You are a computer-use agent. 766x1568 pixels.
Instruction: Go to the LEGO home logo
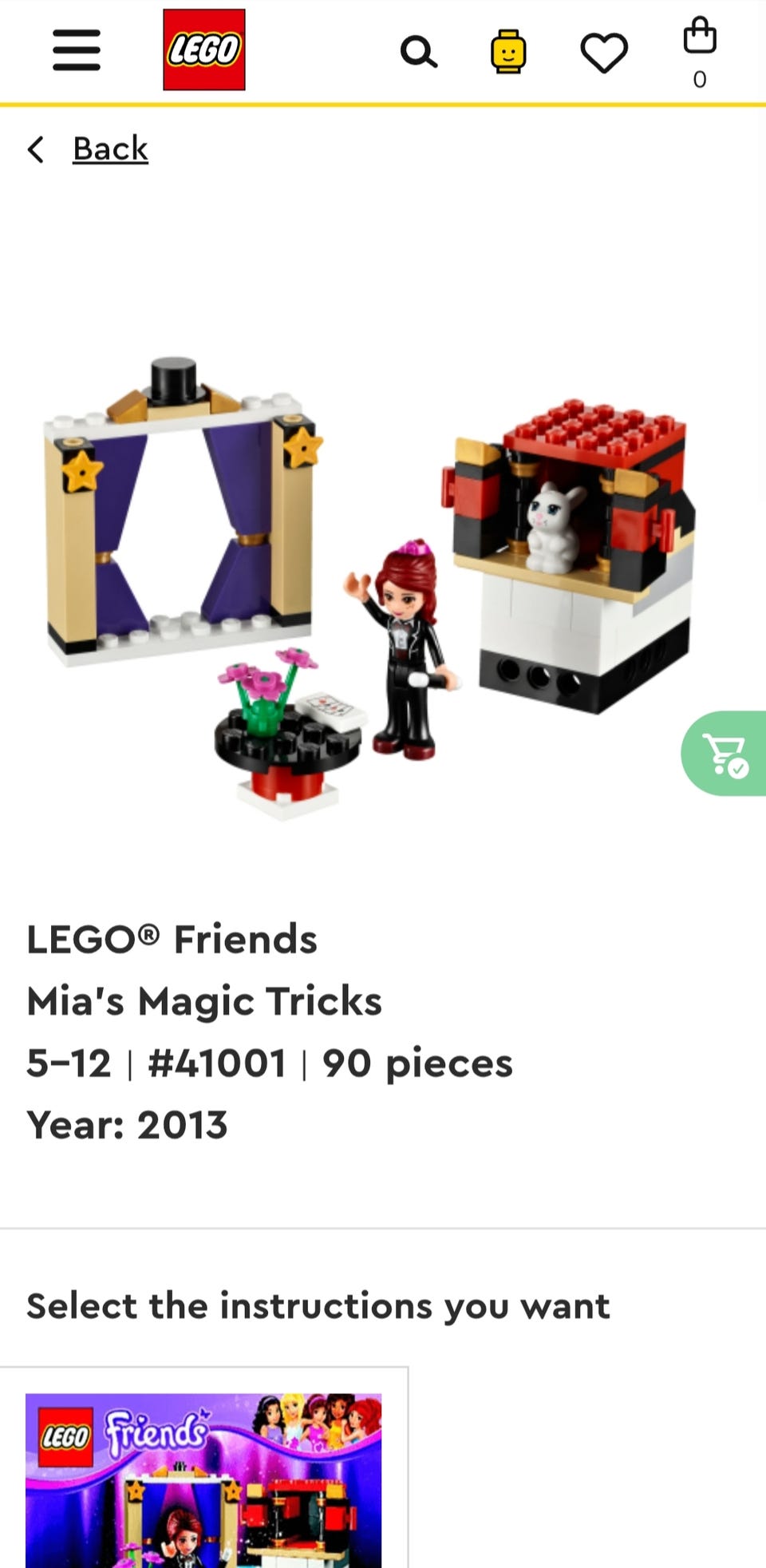click(204, 49)
